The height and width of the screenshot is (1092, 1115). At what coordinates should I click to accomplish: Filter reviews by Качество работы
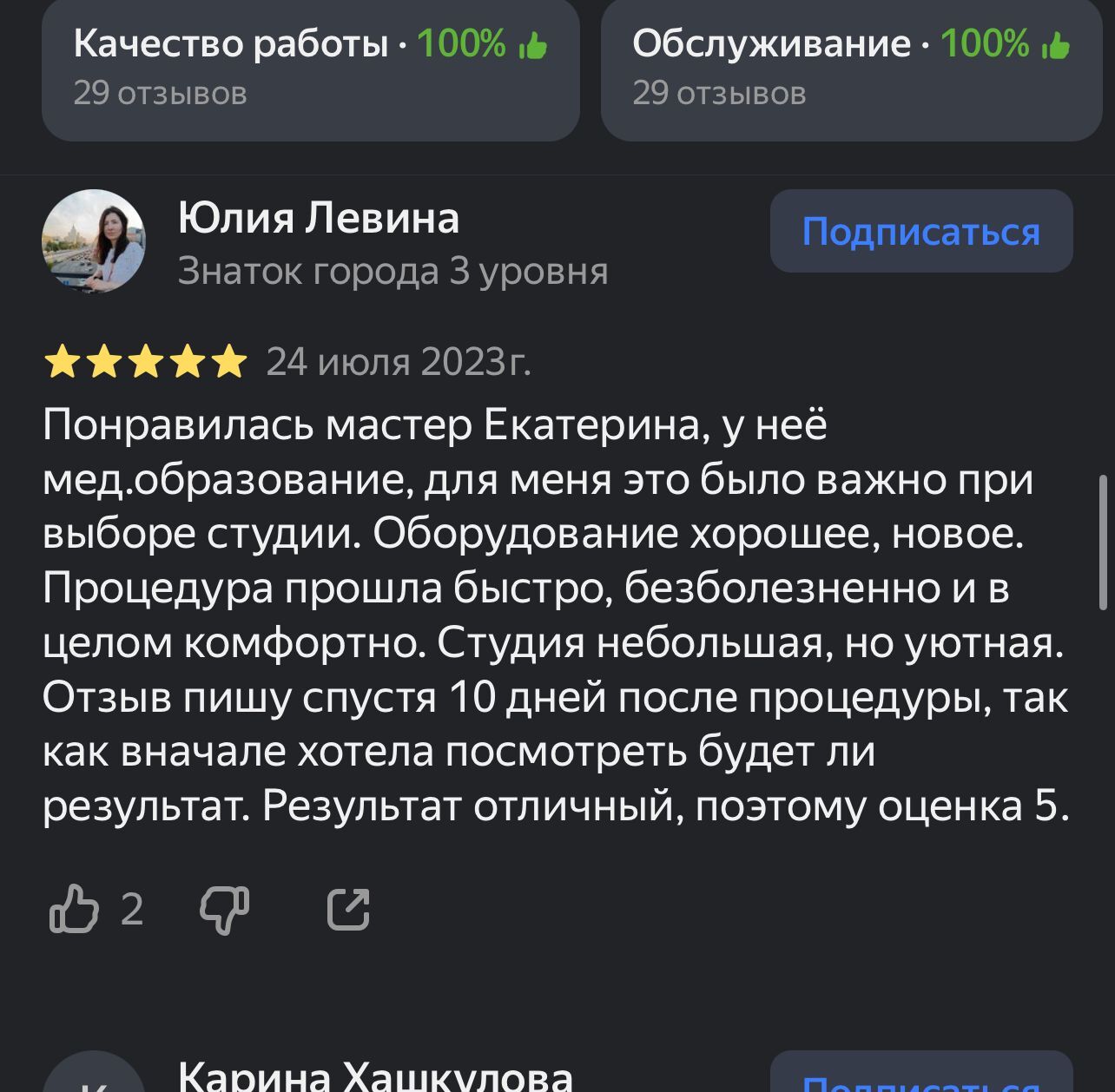coord(310,68)
